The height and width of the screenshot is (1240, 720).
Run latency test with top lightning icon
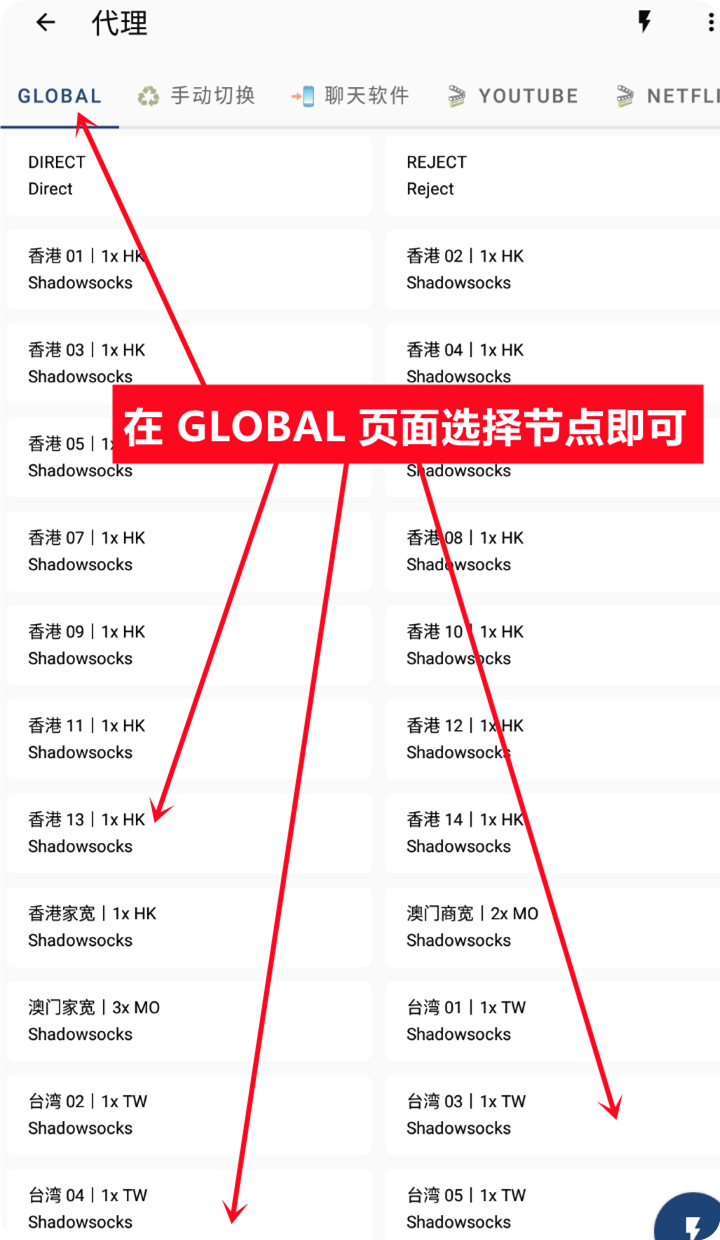645,23
